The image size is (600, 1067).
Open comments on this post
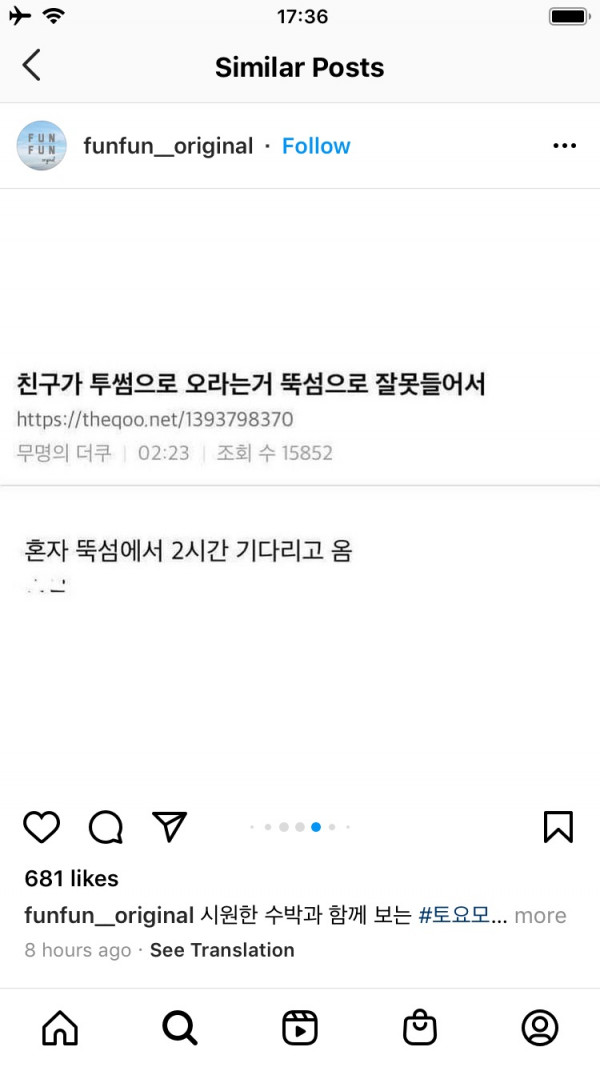point(106,827)
